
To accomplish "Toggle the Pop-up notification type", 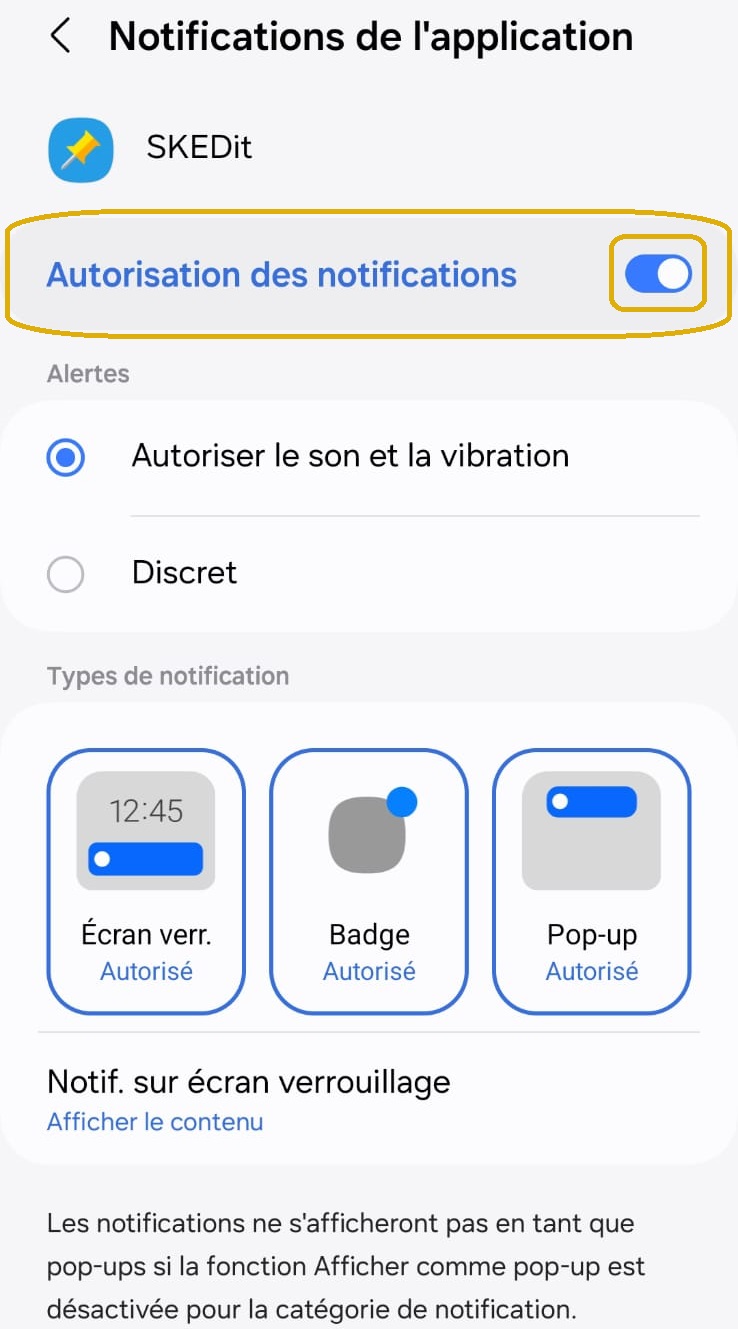I will (x=591, y=880).
